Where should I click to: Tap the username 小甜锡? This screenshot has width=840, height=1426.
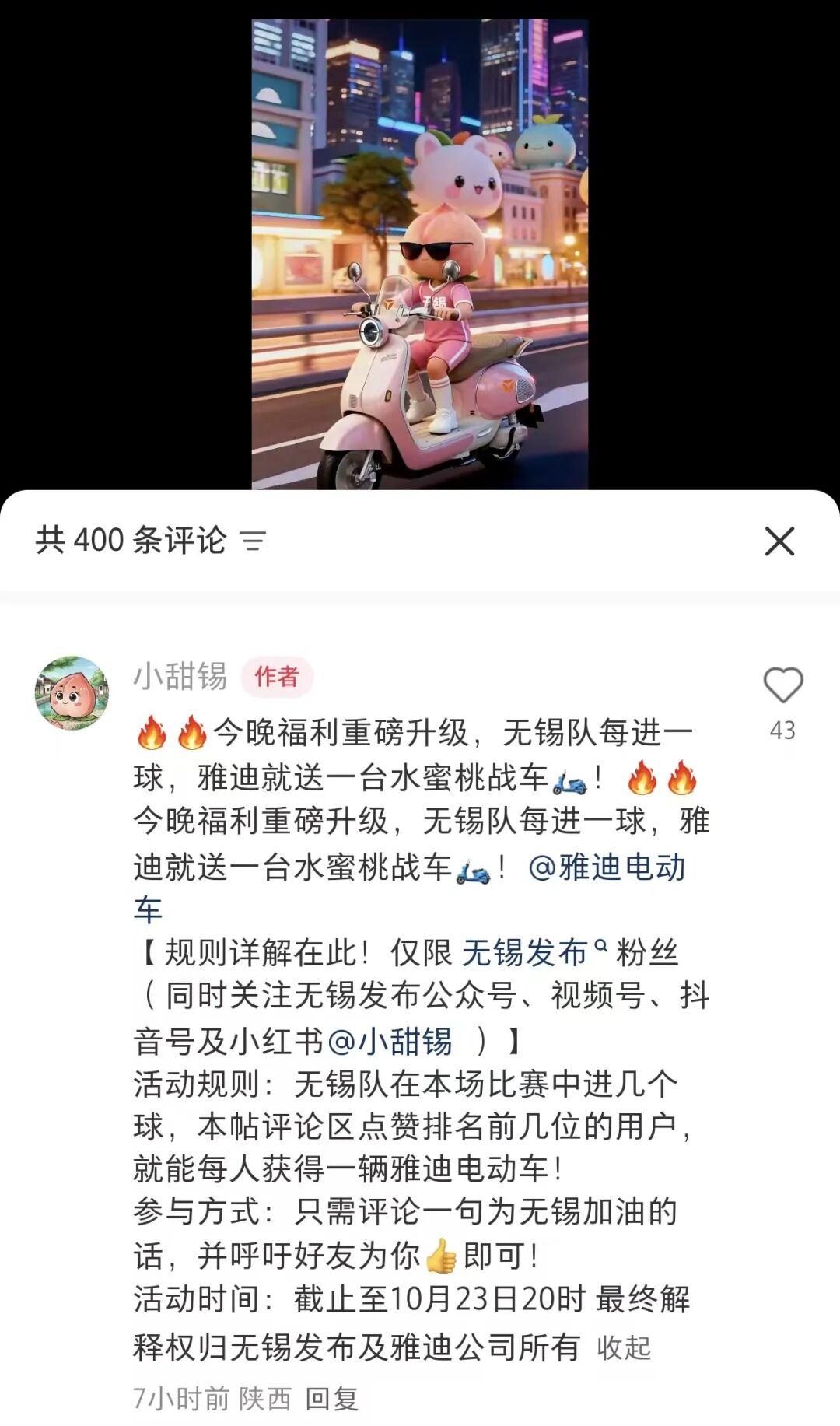[x=180, y=676]
